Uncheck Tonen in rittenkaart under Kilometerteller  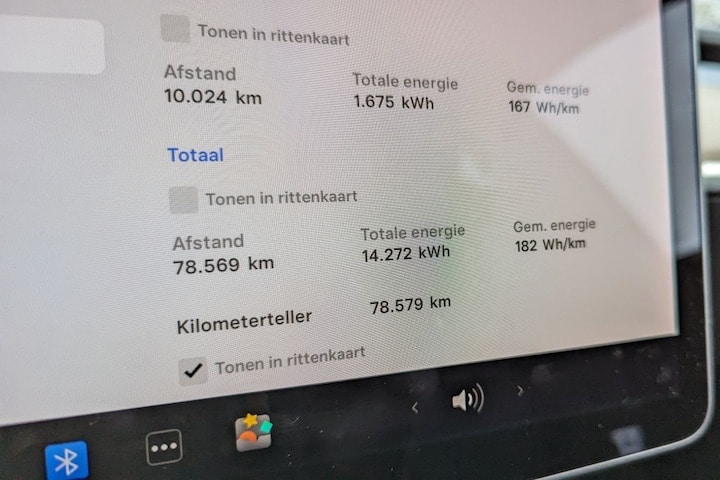193,370
